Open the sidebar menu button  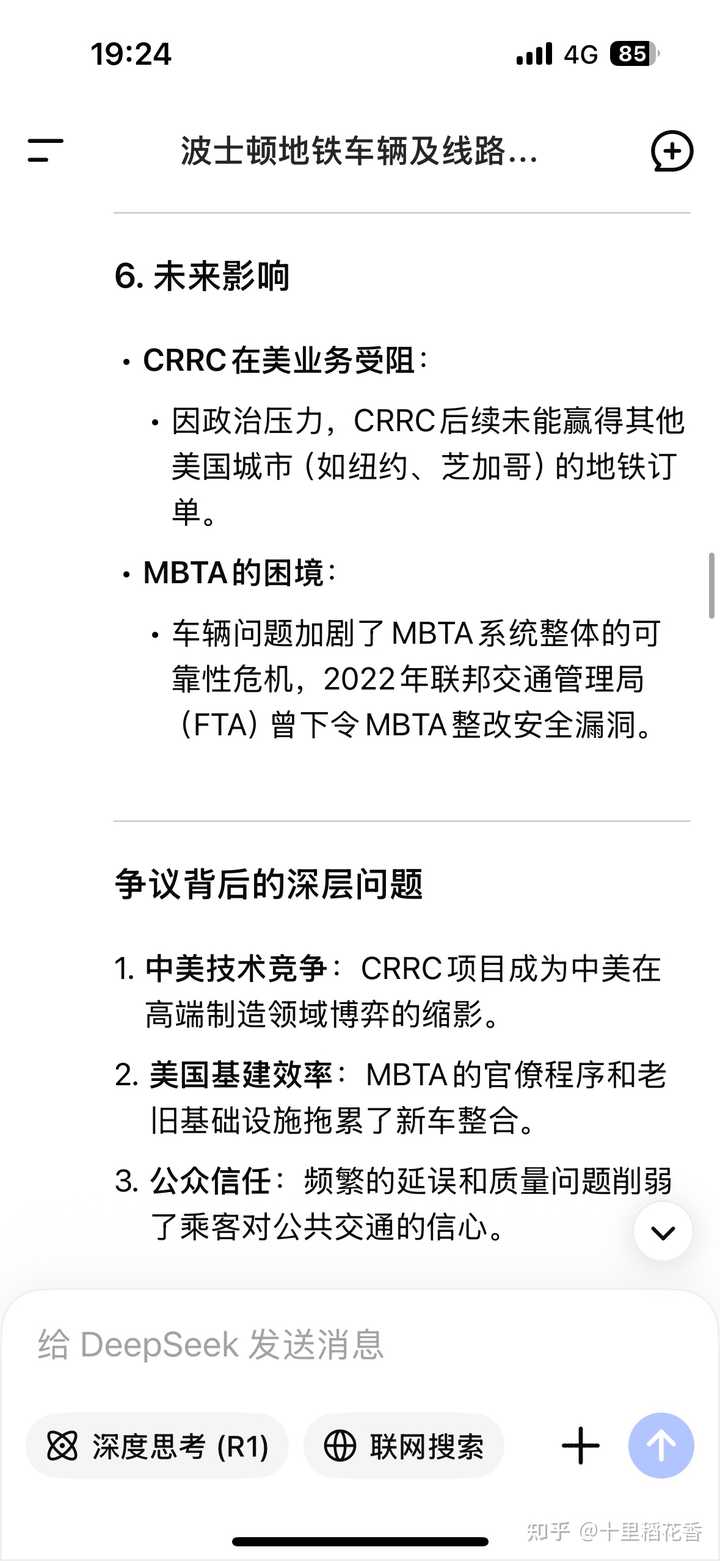[x=45, y=151]
